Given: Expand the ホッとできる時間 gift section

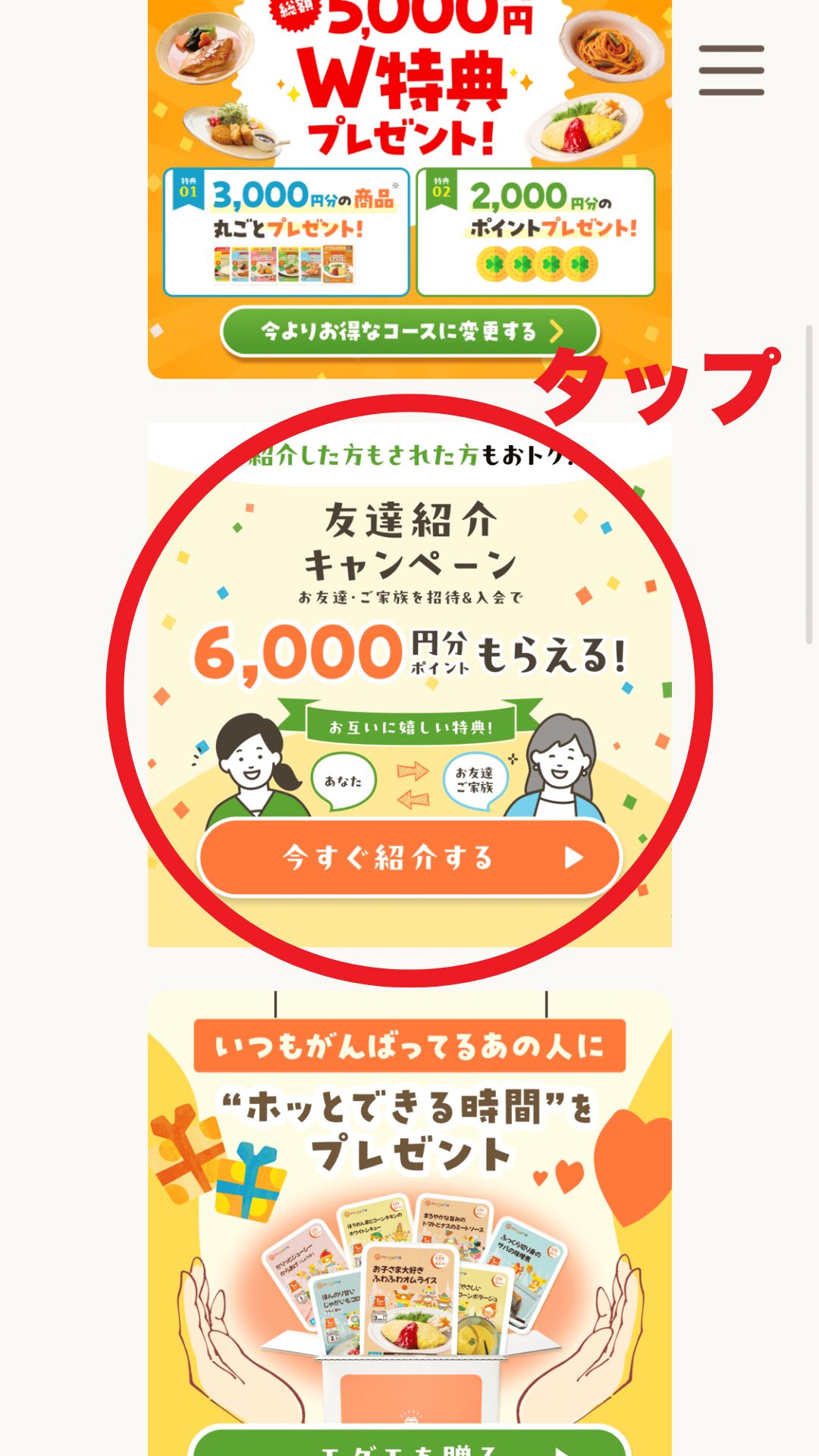Looking at the screenshot, I should [409, 1213].
